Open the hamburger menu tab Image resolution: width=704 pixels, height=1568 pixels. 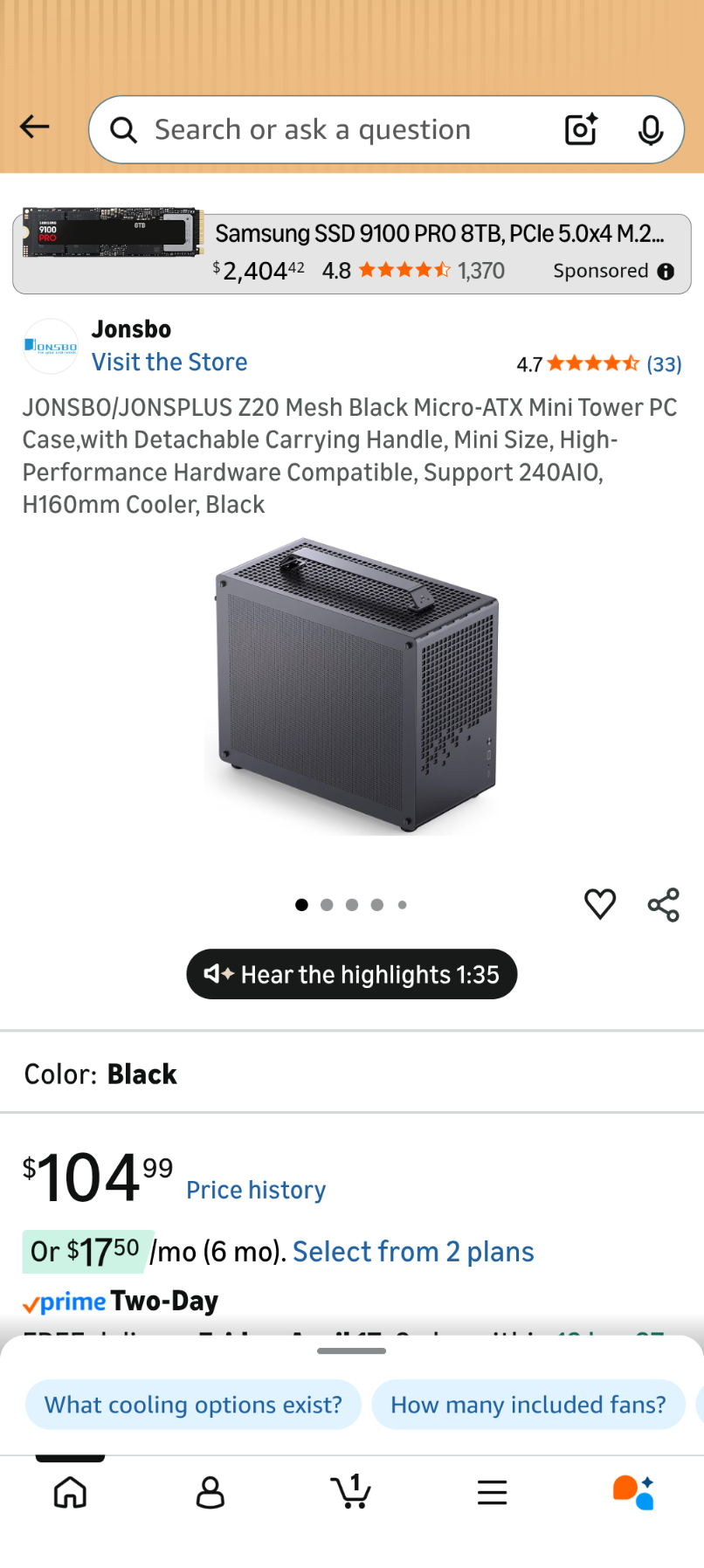[493, 1492]
